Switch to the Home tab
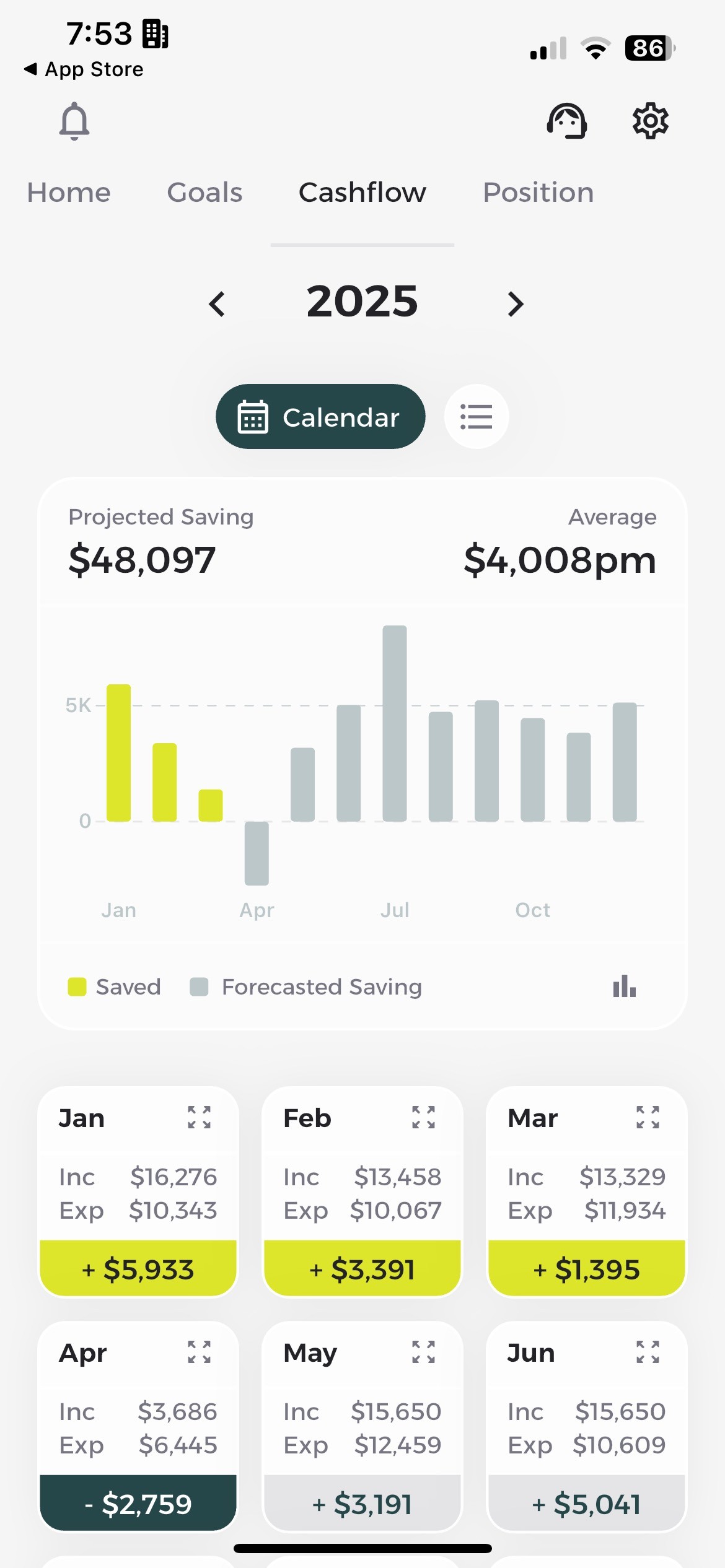Viewport: 725px width, 1568px height. coord(69,193)
